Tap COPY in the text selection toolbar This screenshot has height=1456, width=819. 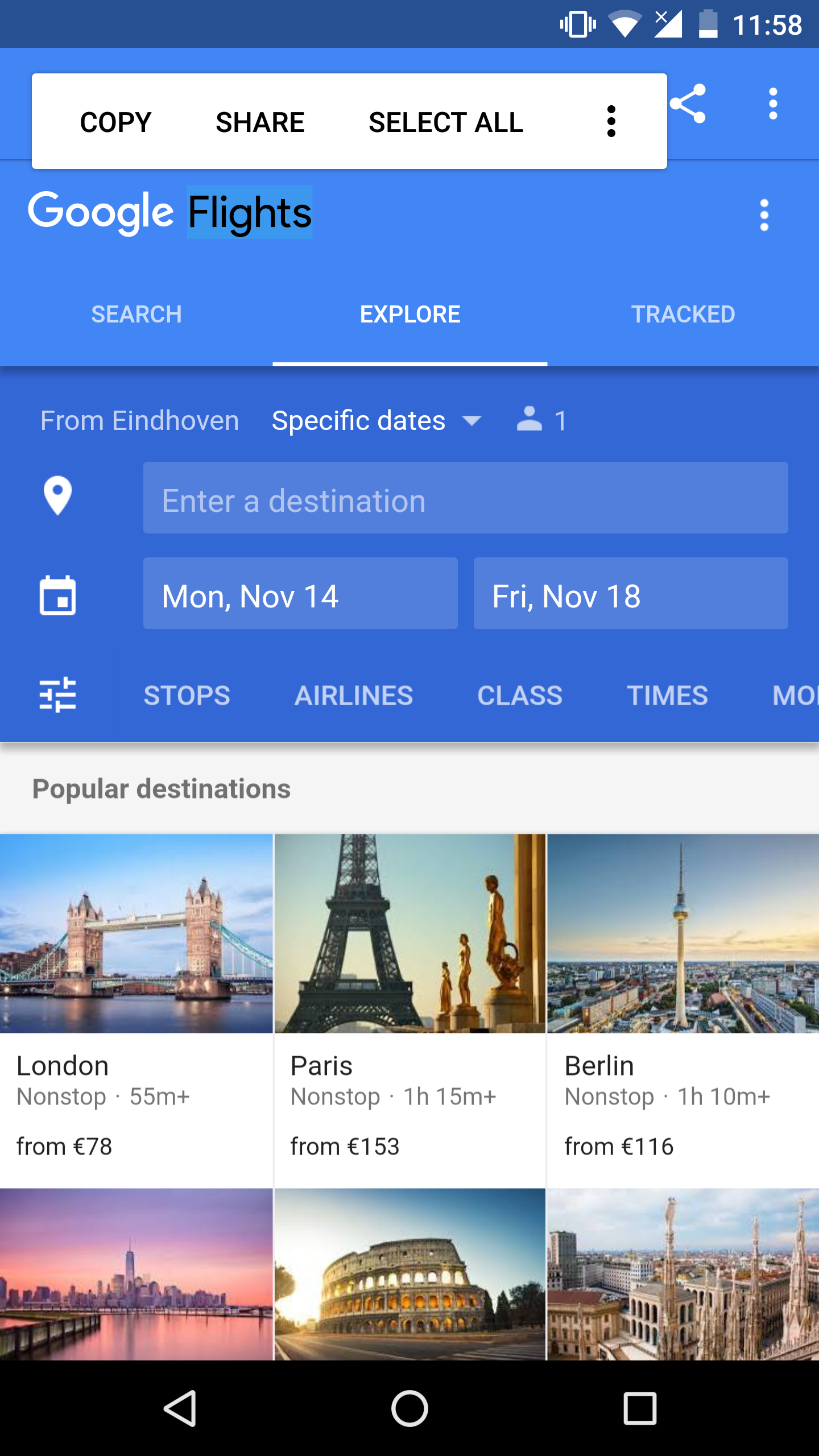(115, 122)
